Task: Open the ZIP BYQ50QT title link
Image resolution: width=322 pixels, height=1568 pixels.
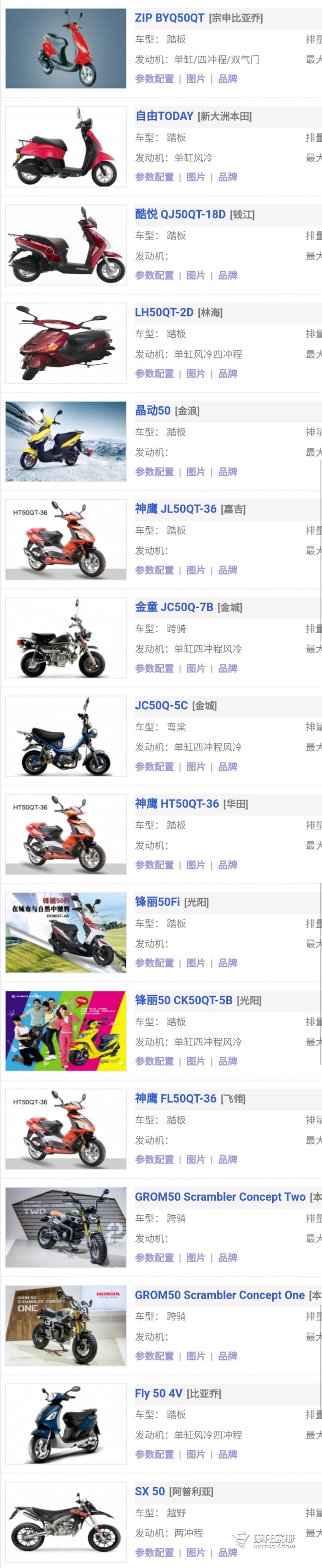Action: (x=170, y=18)
